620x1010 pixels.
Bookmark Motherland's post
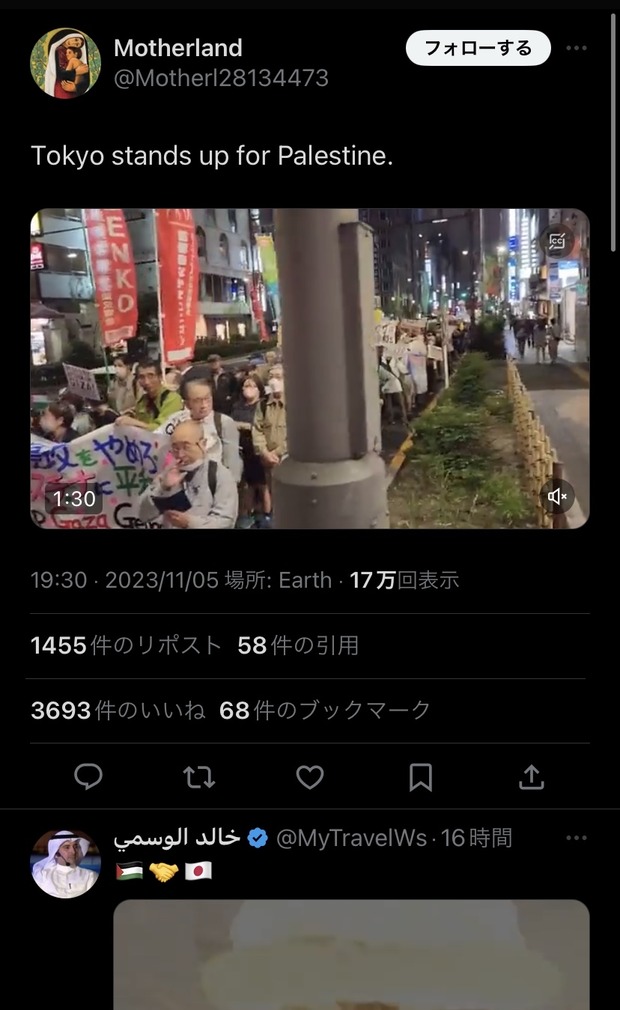(421, 777)
